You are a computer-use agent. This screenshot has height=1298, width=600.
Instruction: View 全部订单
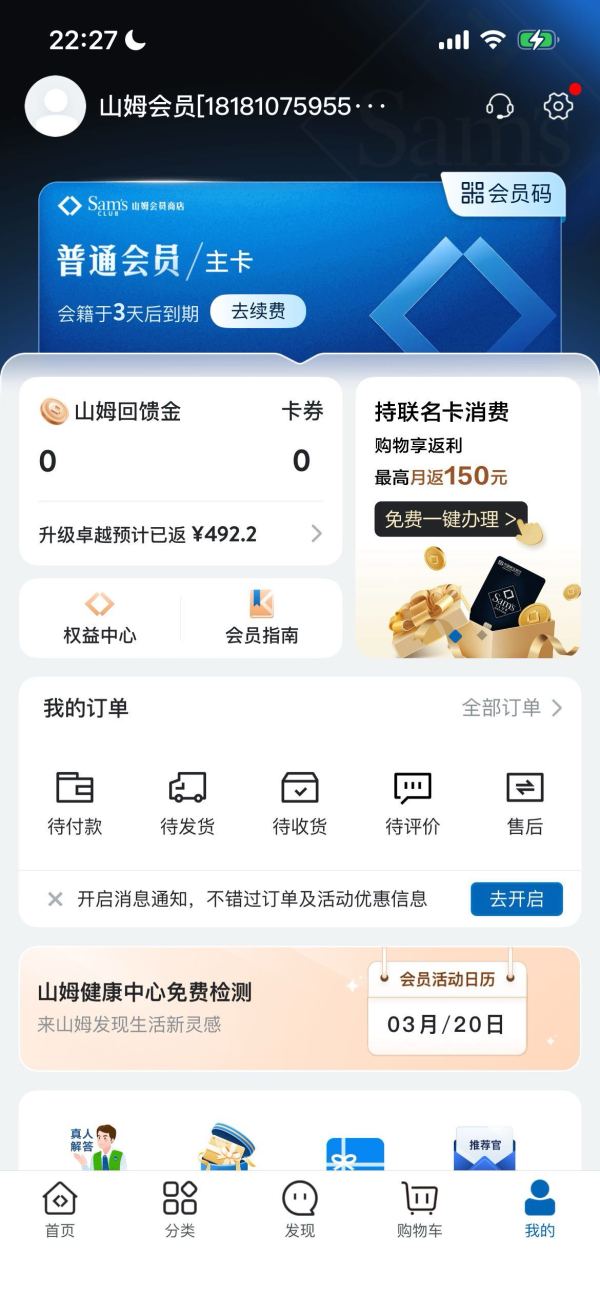(x=511, y=708)
